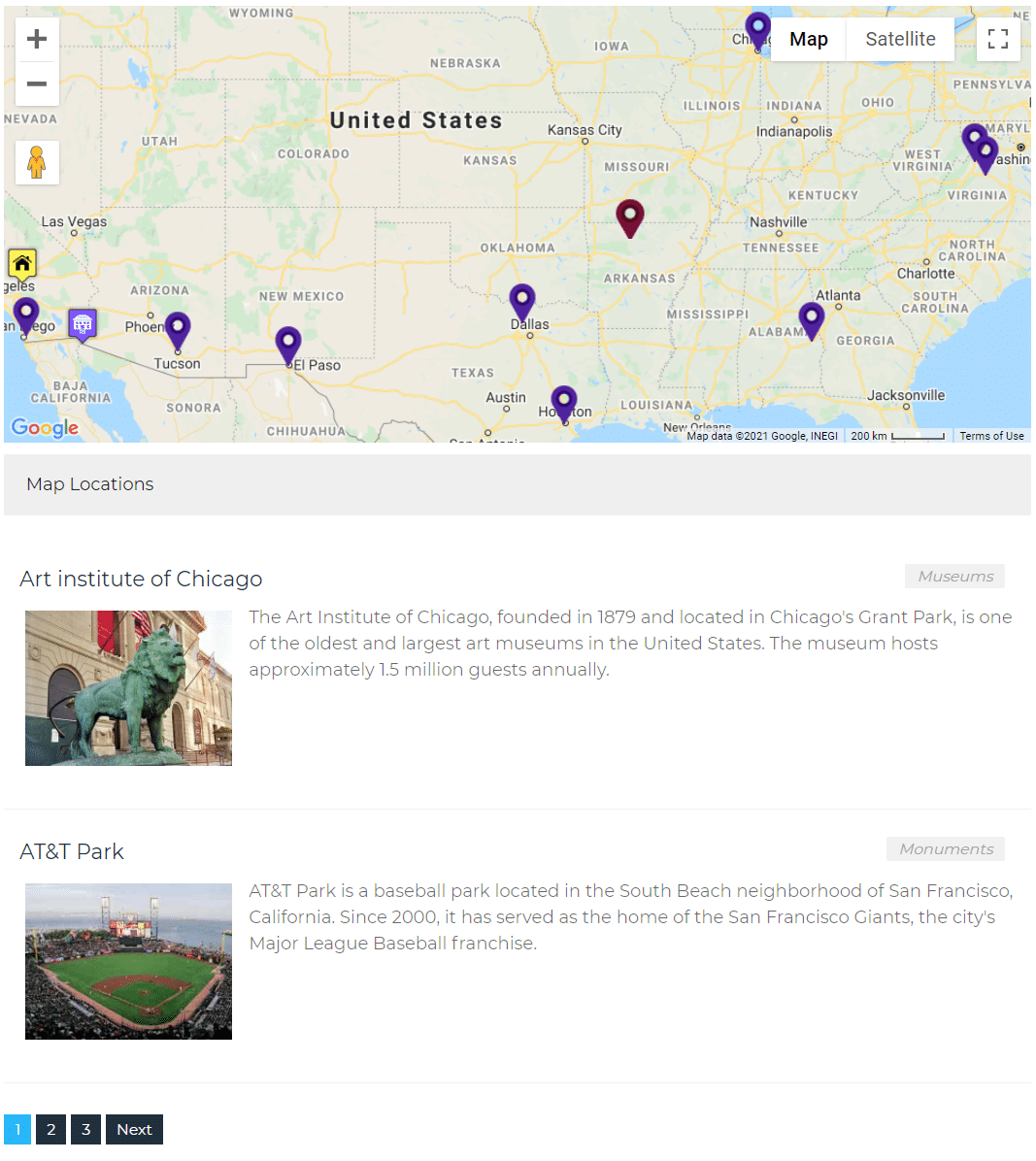The image size is (1036, 1161).
Task: Open Art institute of Chicago listing
Action: pos(141,579)
